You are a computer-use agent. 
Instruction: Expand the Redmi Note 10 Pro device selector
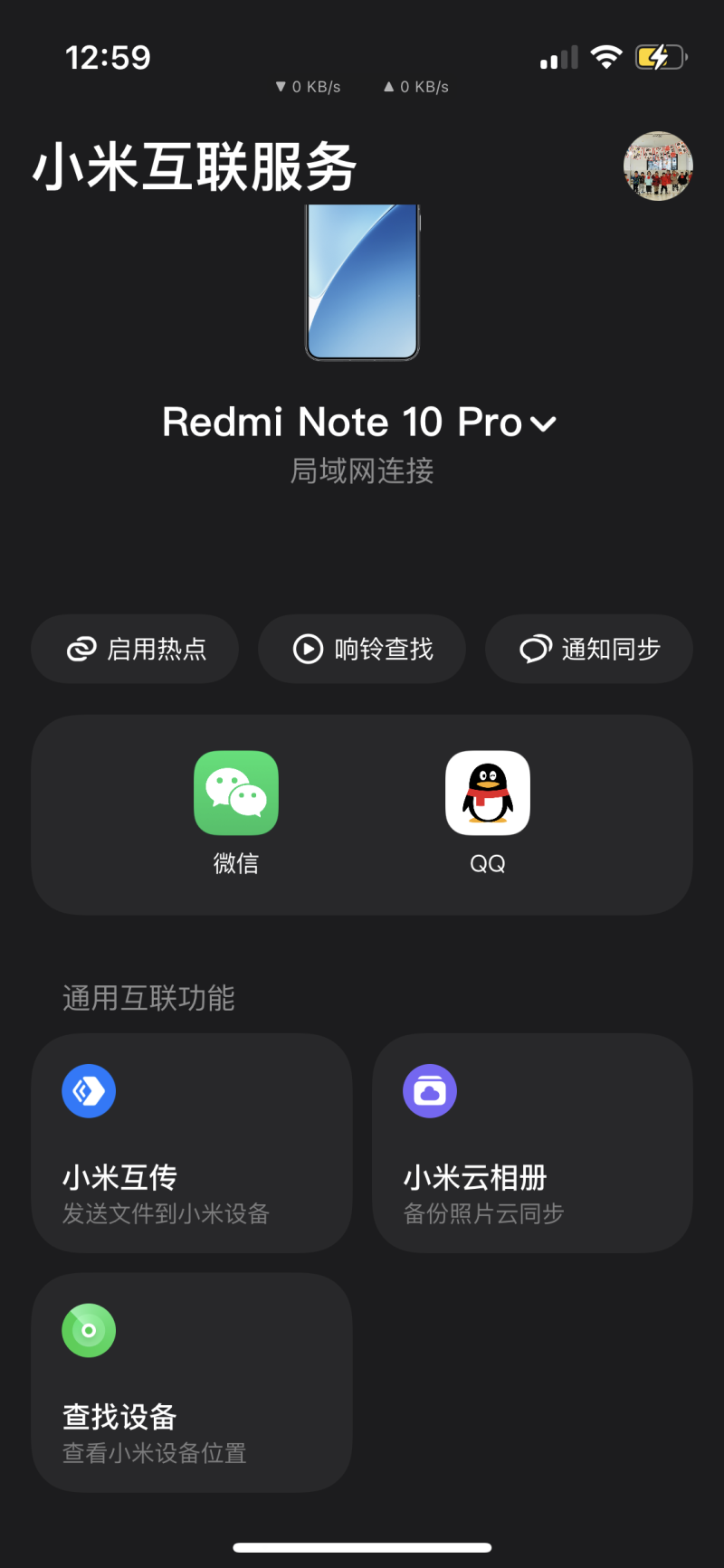click(x=359, y=423)
